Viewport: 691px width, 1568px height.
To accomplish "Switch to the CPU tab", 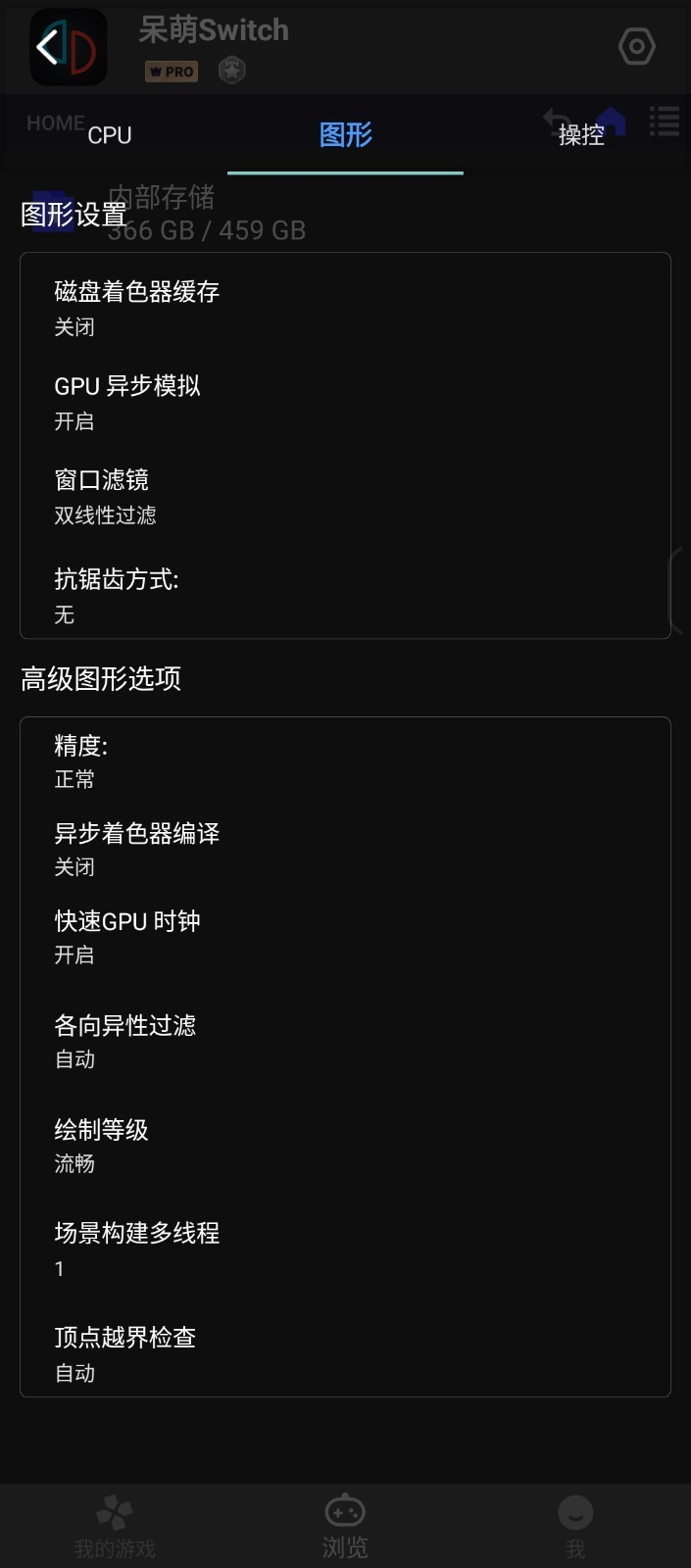I will (x=110, y=135).
